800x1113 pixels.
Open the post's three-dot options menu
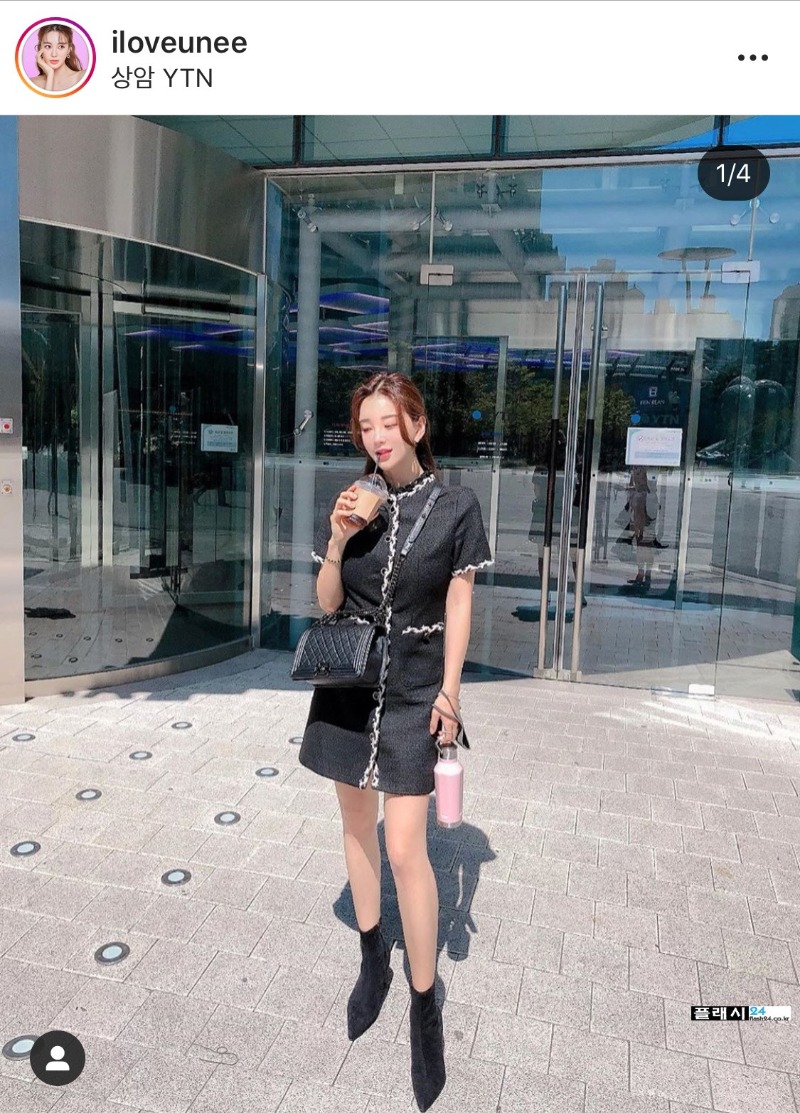[x=752, y=58]
